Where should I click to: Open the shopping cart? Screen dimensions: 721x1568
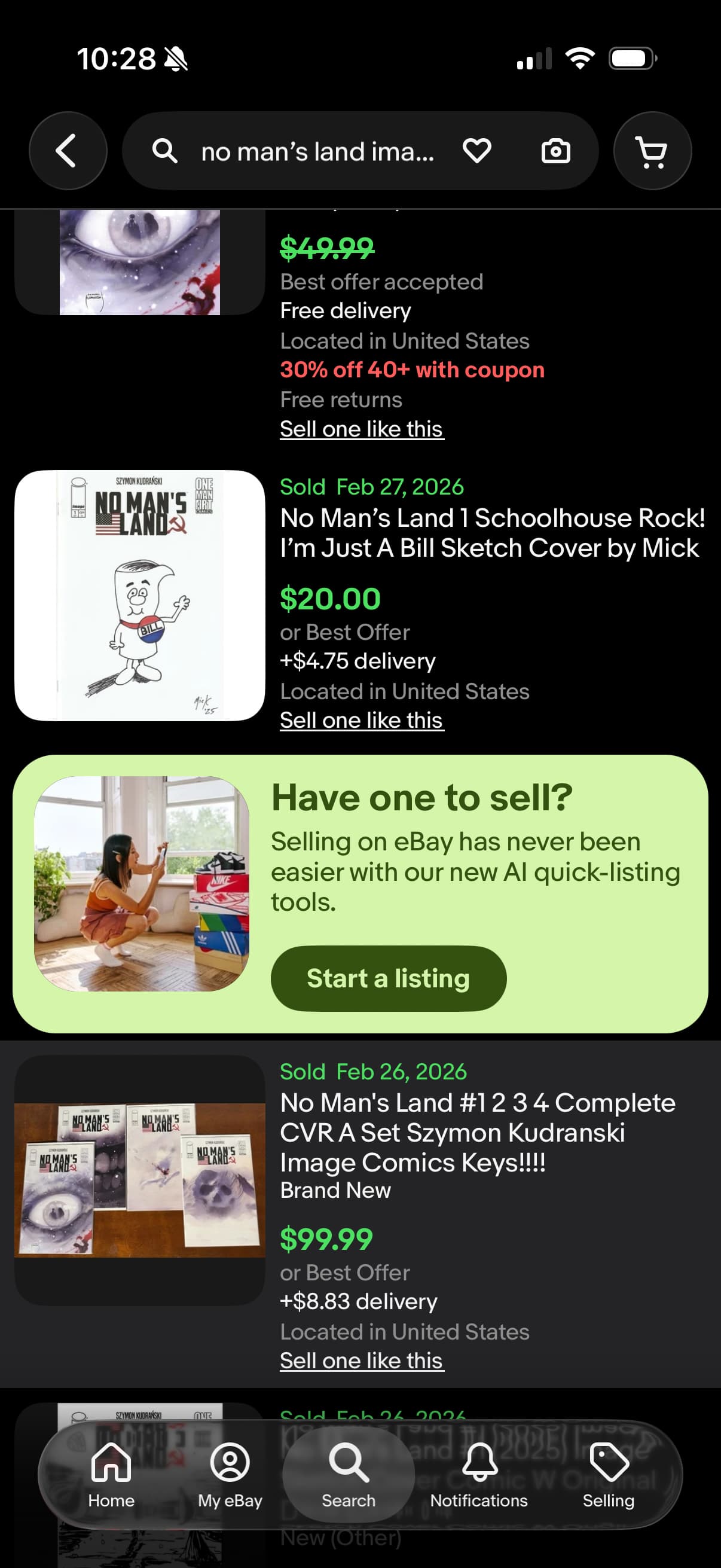652,151
